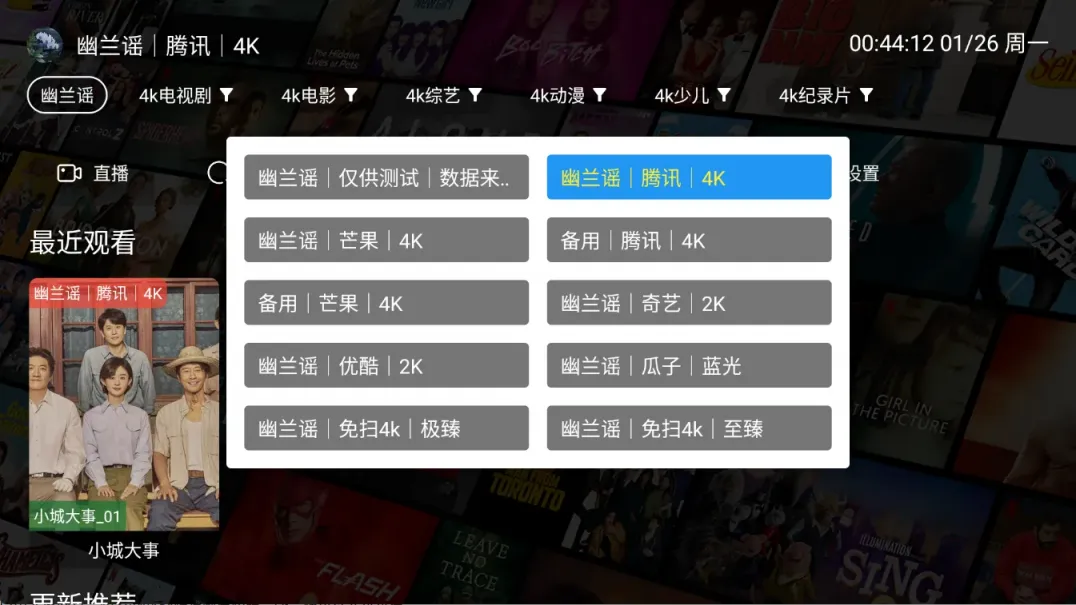Open the 4k动漫 category tab

tap(568, 96)
